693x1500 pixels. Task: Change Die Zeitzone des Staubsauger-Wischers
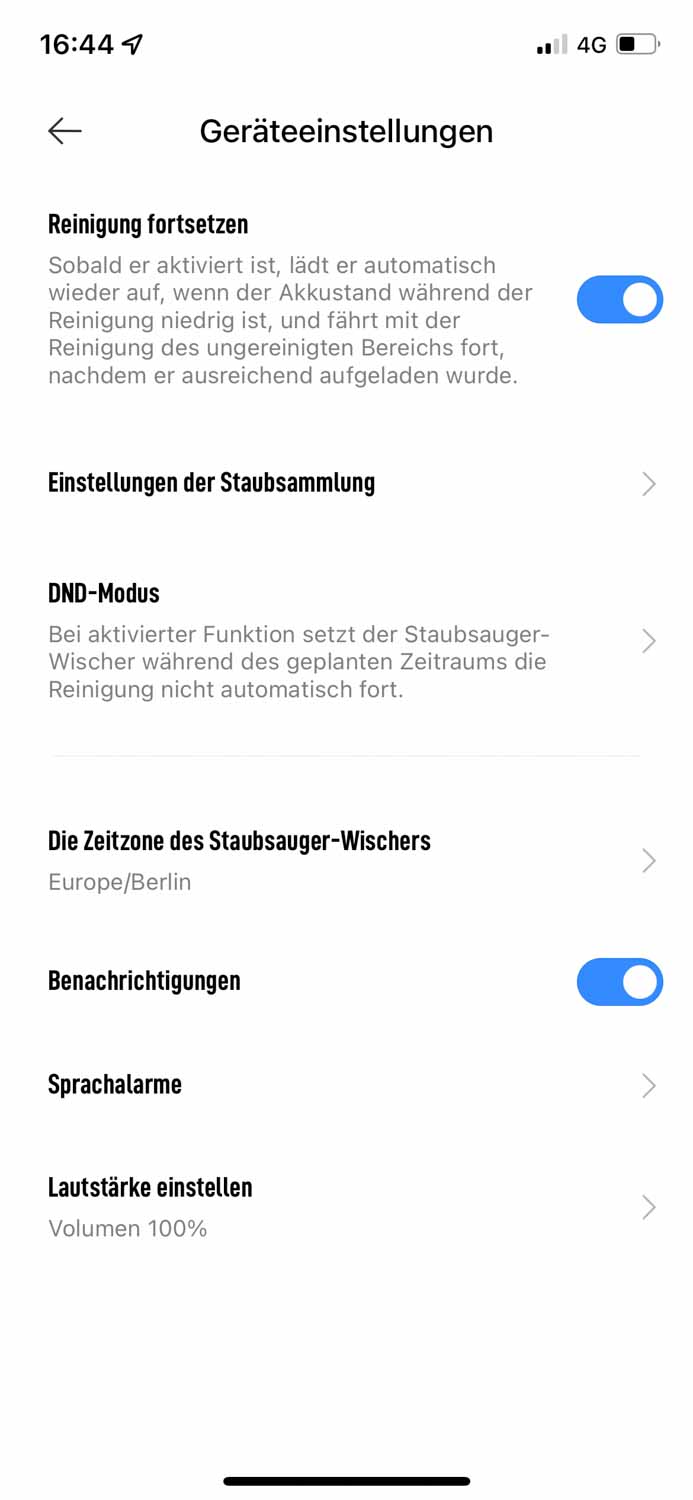[x=346, y=859]
